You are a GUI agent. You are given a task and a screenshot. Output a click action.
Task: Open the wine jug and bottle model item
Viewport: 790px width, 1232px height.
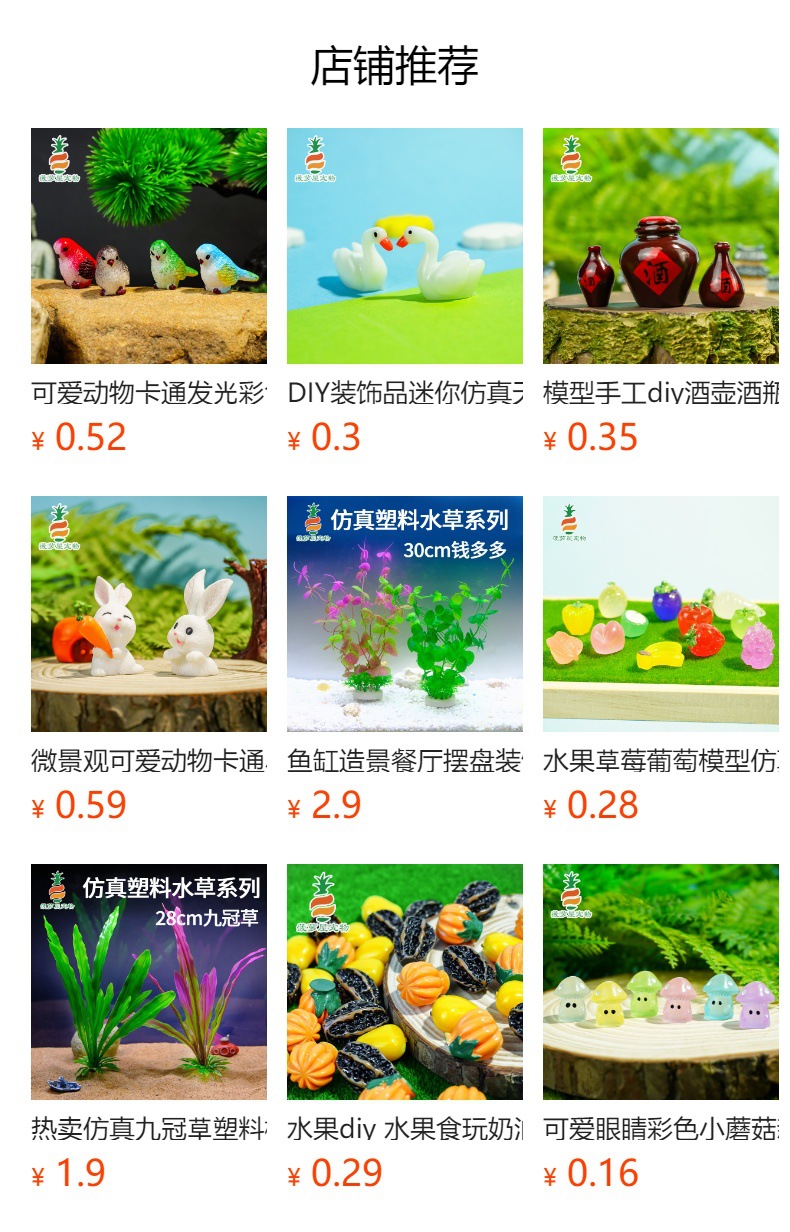661,246
